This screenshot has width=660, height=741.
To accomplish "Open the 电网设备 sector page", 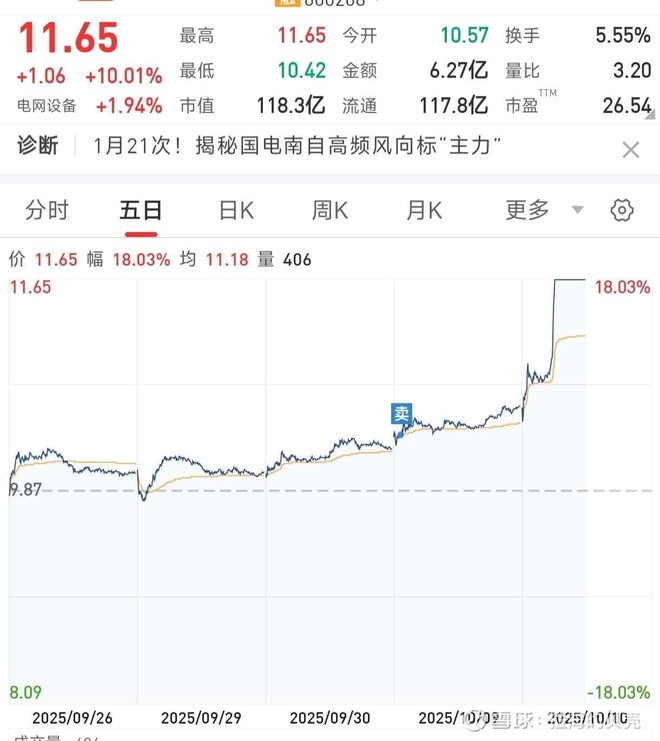I will point(47,106).
